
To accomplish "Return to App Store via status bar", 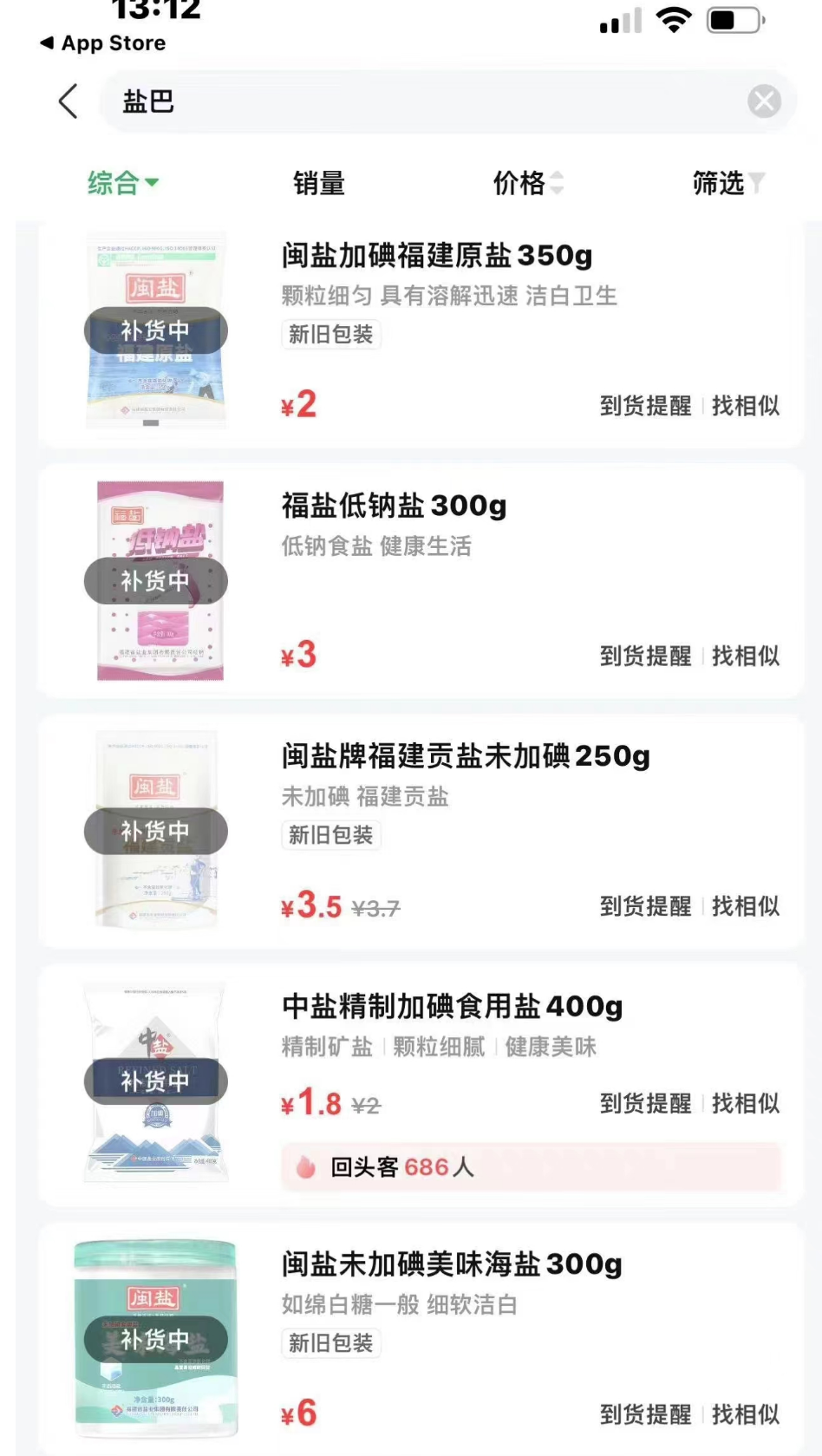I will click(x=103, y=43).
